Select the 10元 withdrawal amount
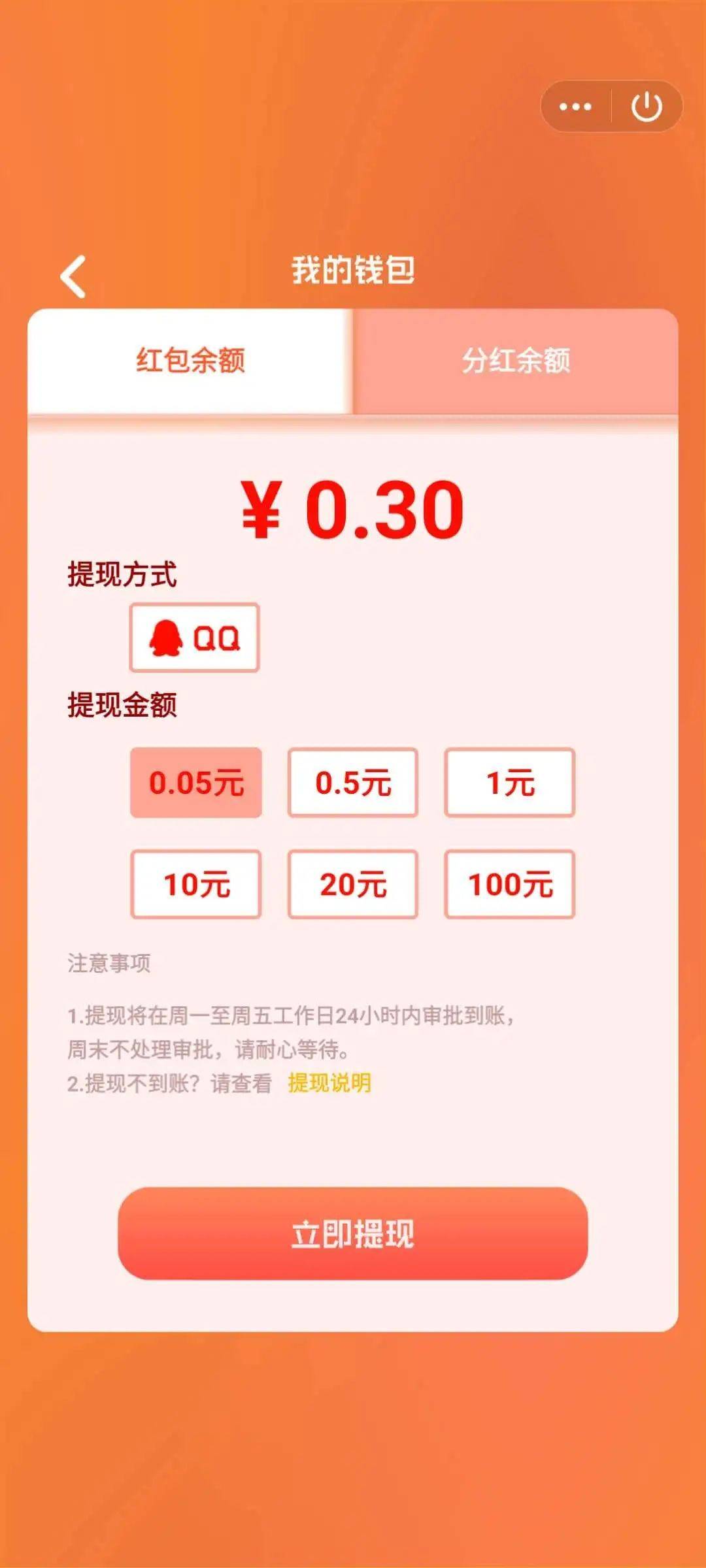Image resolution: width=706 pixels, height=1568 pixels. (x=196, y=885)
